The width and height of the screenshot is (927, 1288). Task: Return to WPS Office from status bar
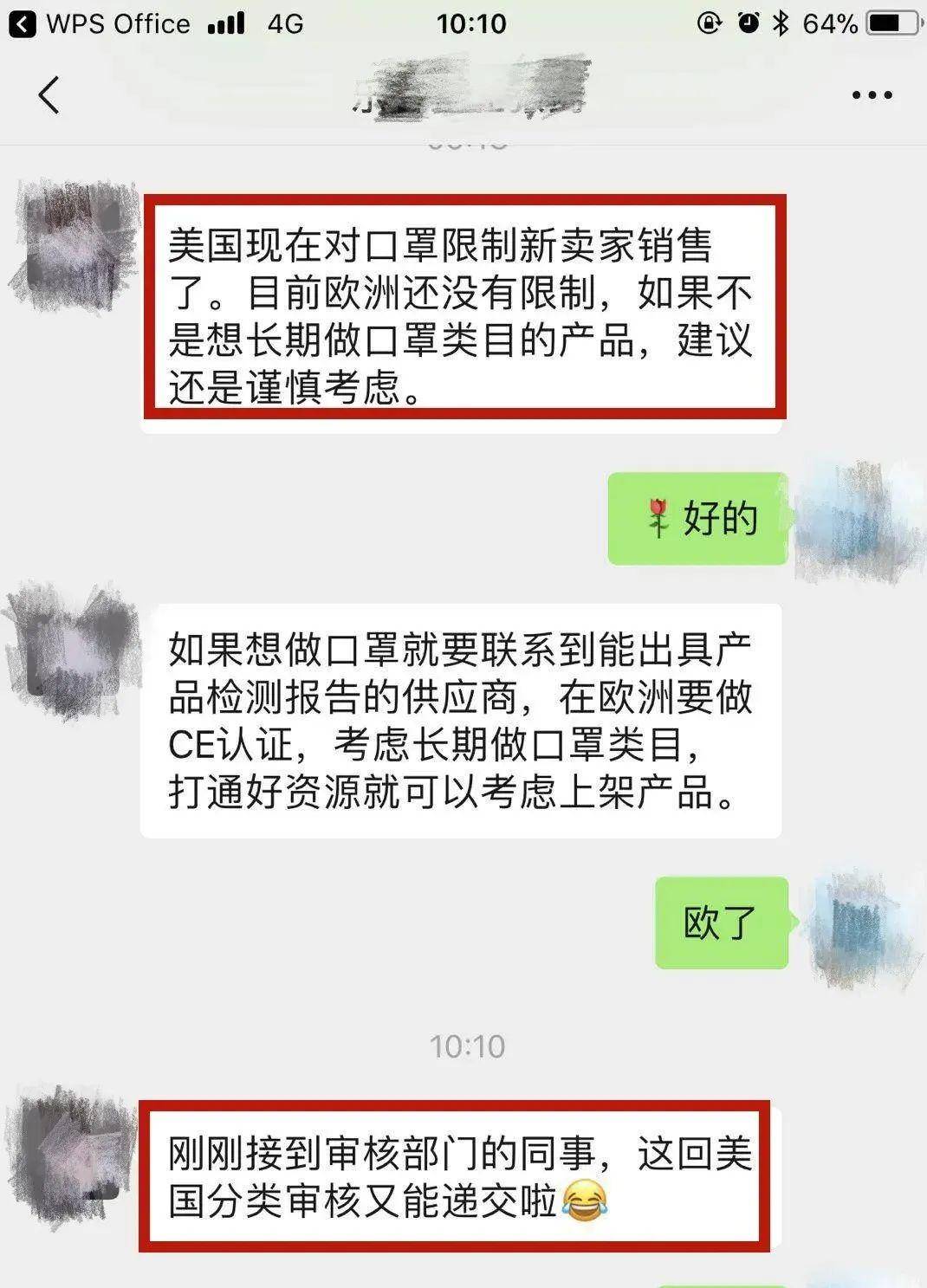coord(98,23)
